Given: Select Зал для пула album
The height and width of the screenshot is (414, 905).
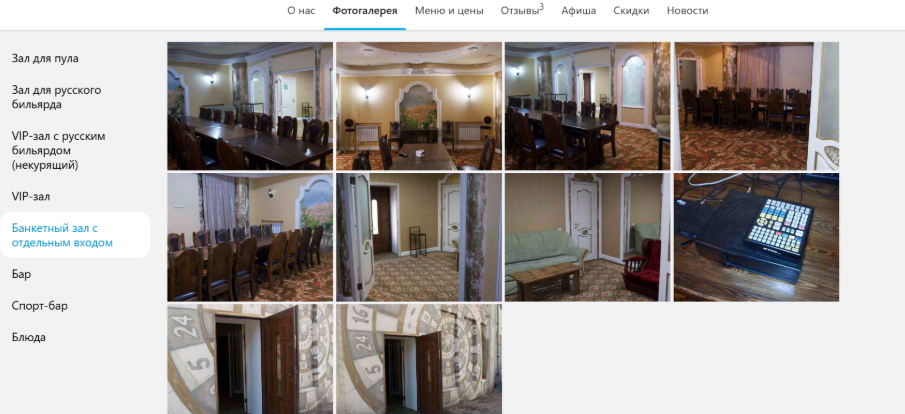Looking at the screenshot, I should (x=45, y=59).
